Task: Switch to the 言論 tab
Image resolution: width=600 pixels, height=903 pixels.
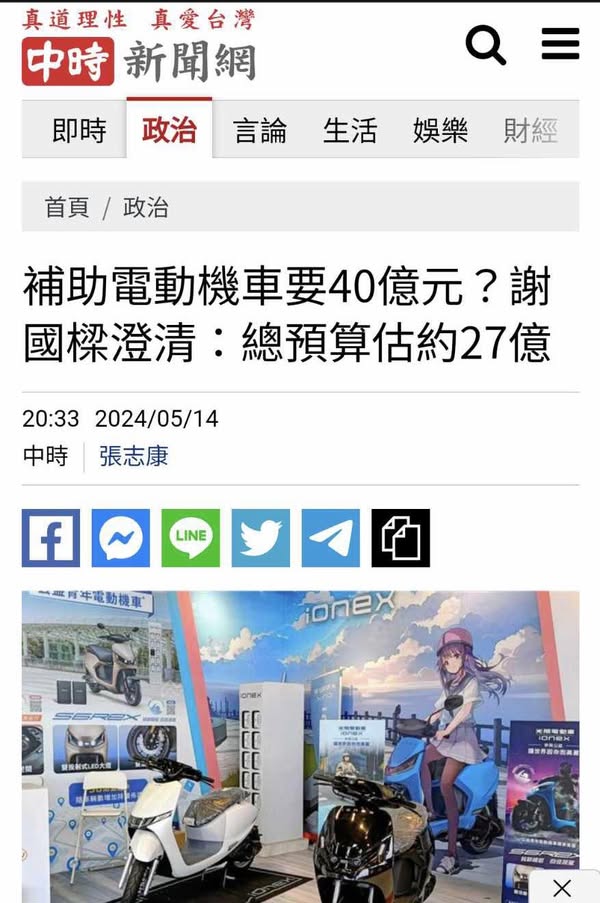Action: point(260,130)
